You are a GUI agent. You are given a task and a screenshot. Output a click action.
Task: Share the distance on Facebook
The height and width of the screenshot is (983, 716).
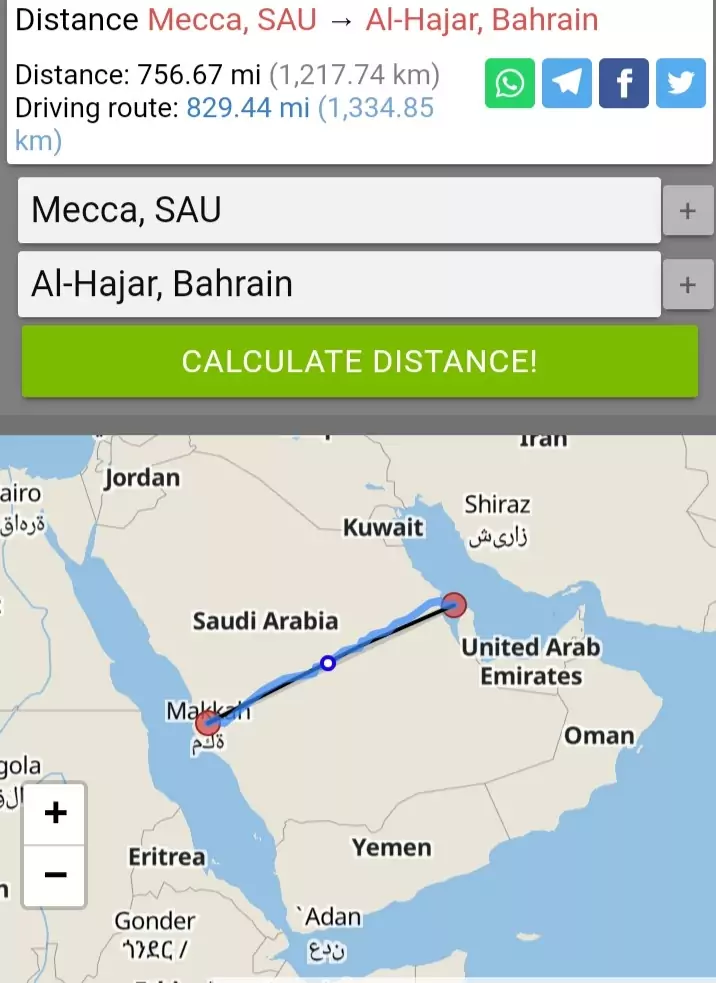point(624,83)
